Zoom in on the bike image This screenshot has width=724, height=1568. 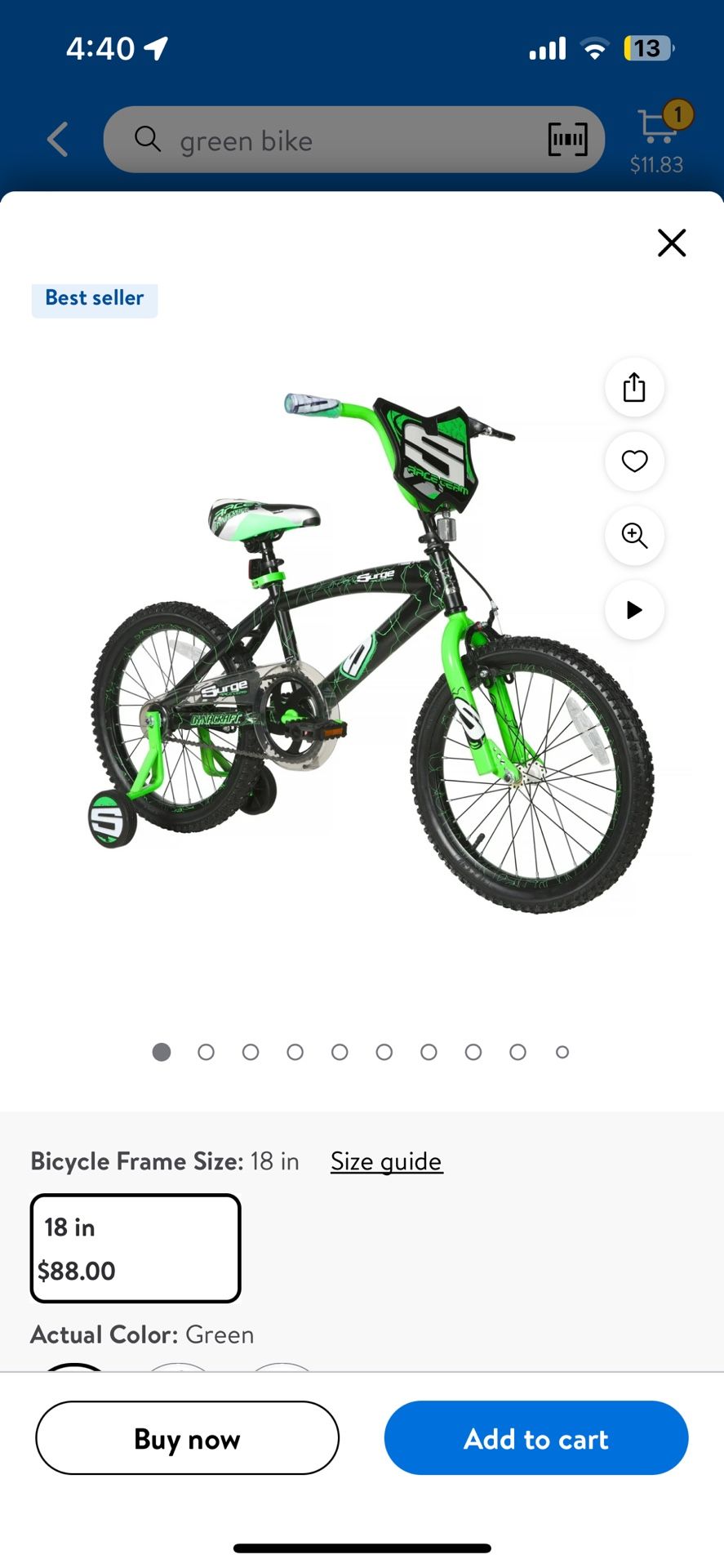point(634,536)
